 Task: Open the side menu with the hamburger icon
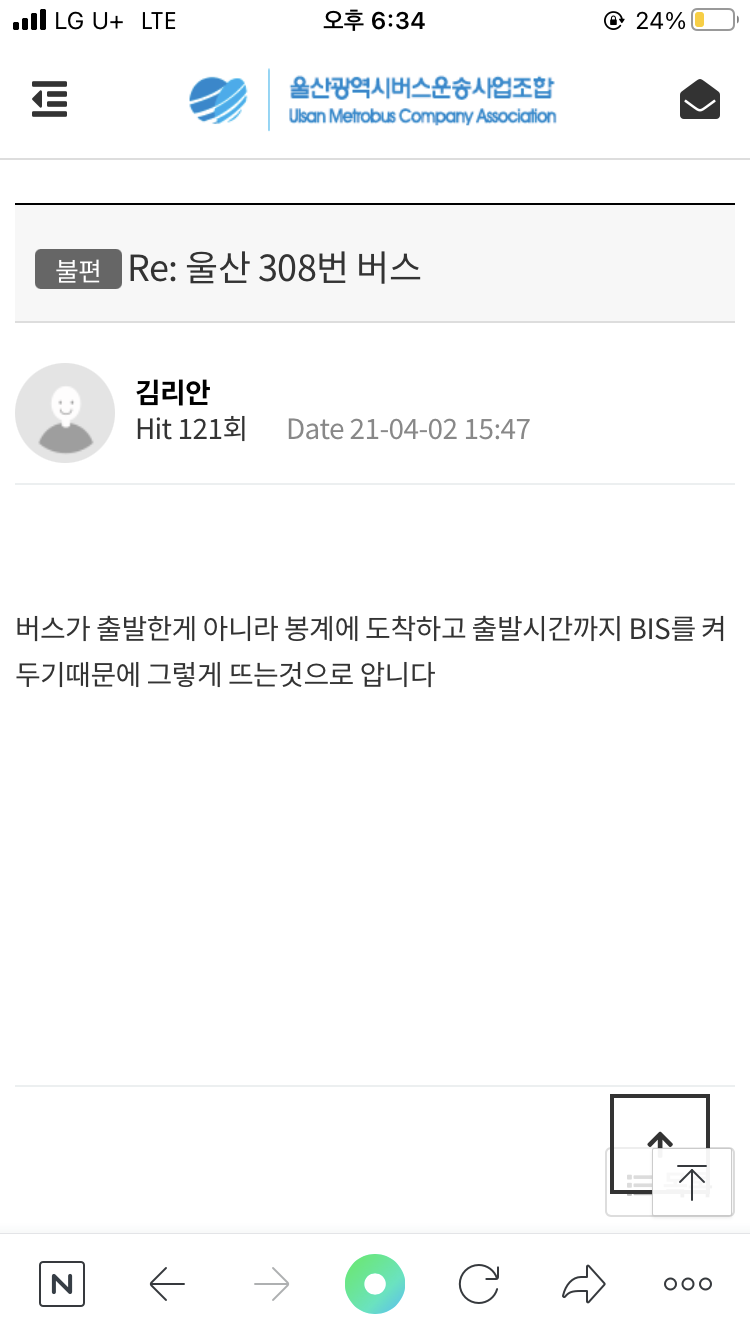[49, 99]
